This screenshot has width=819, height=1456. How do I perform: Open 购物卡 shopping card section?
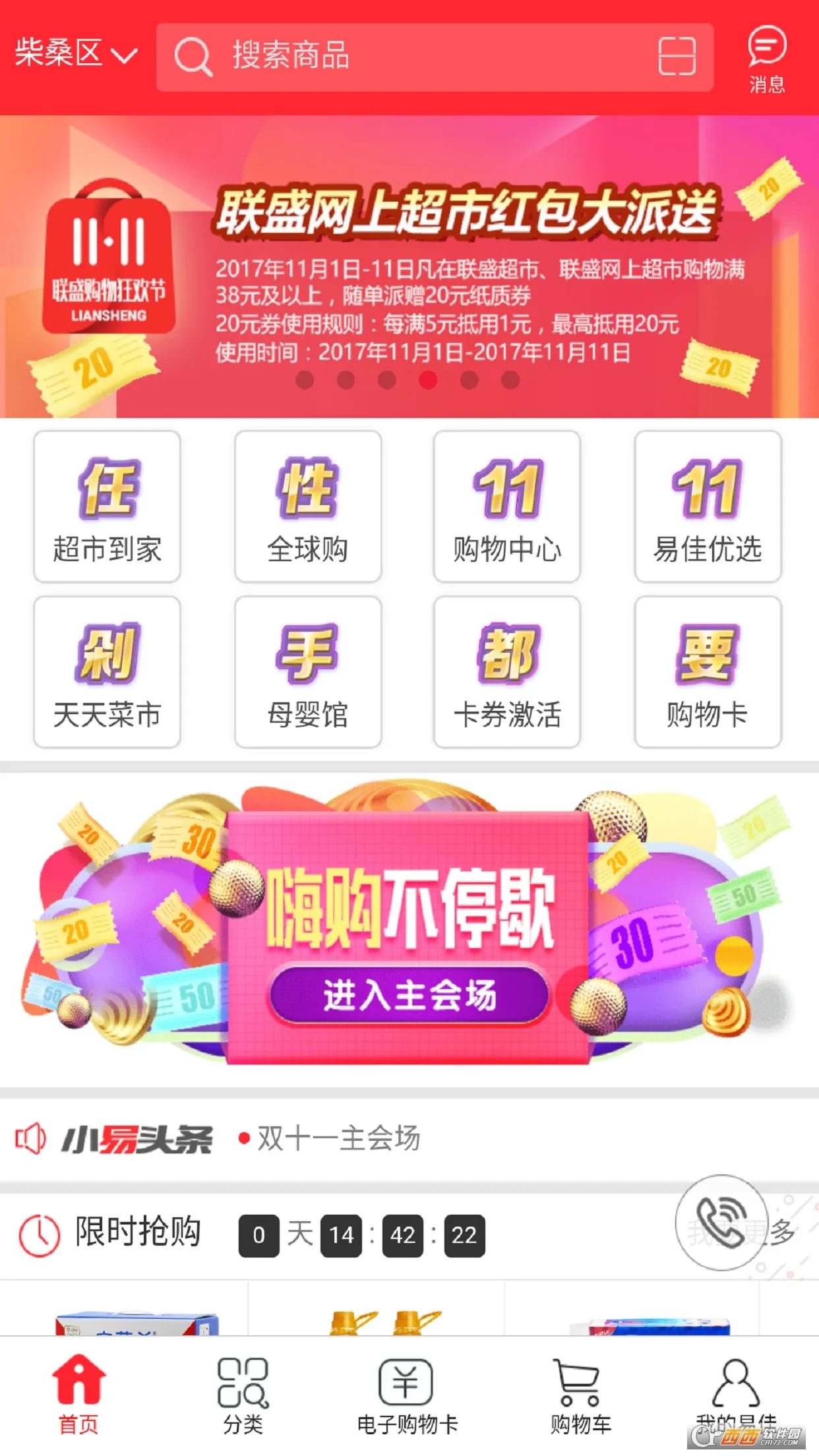[x=708, y=672]
